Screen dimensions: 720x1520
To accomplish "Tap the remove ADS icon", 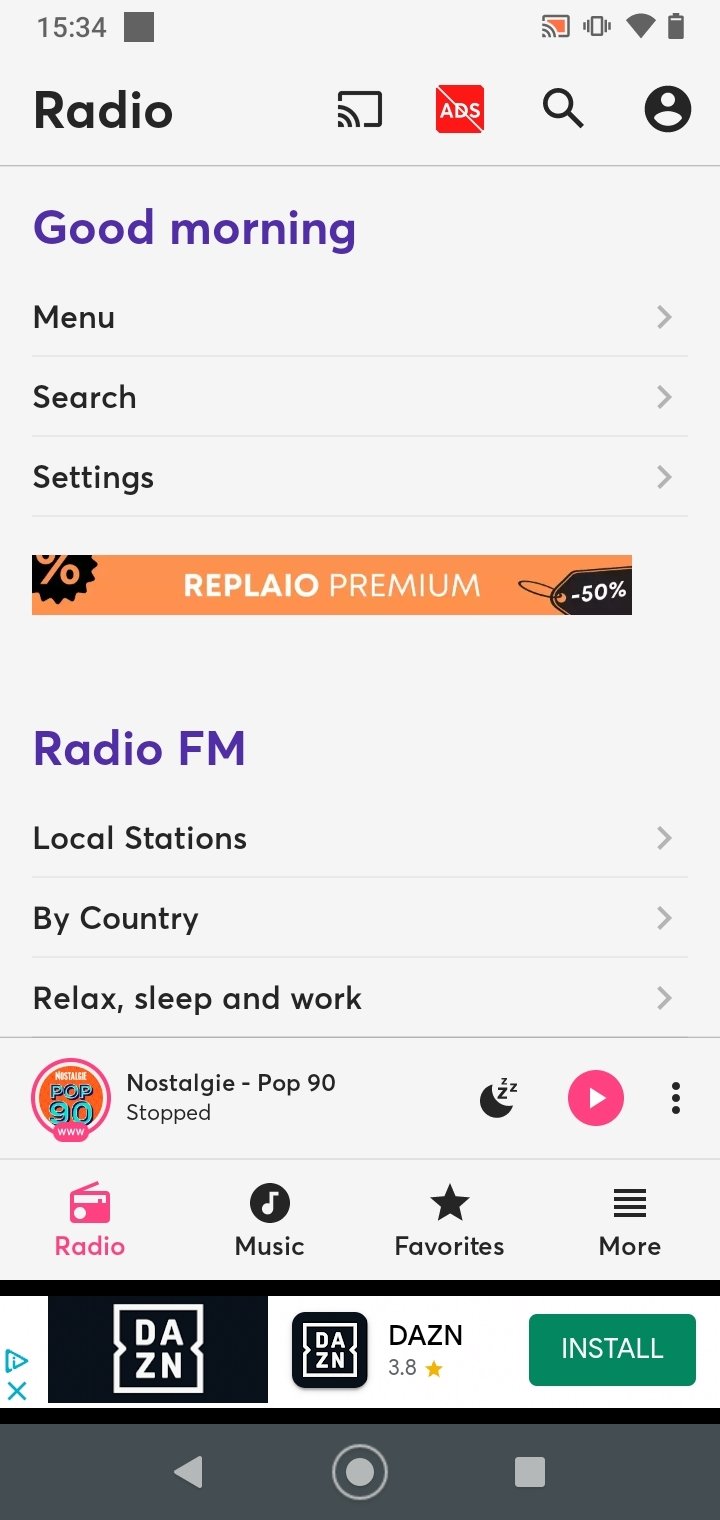I will tap(460, 110).
